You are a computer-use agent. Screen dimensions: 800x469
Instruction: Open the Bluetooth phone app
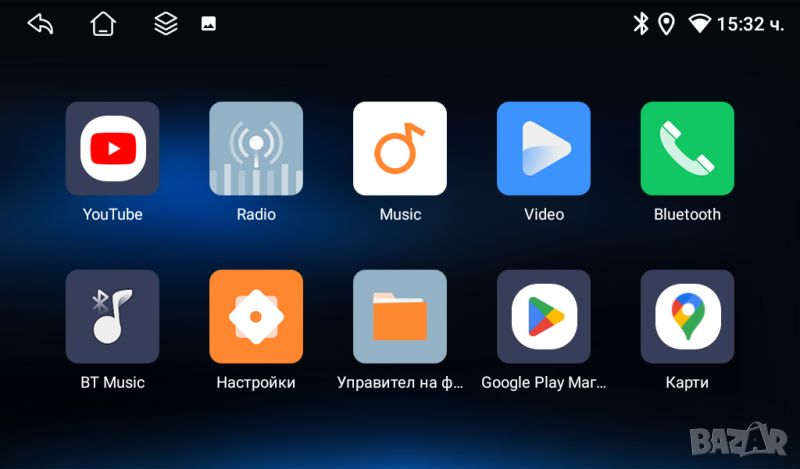687,149
